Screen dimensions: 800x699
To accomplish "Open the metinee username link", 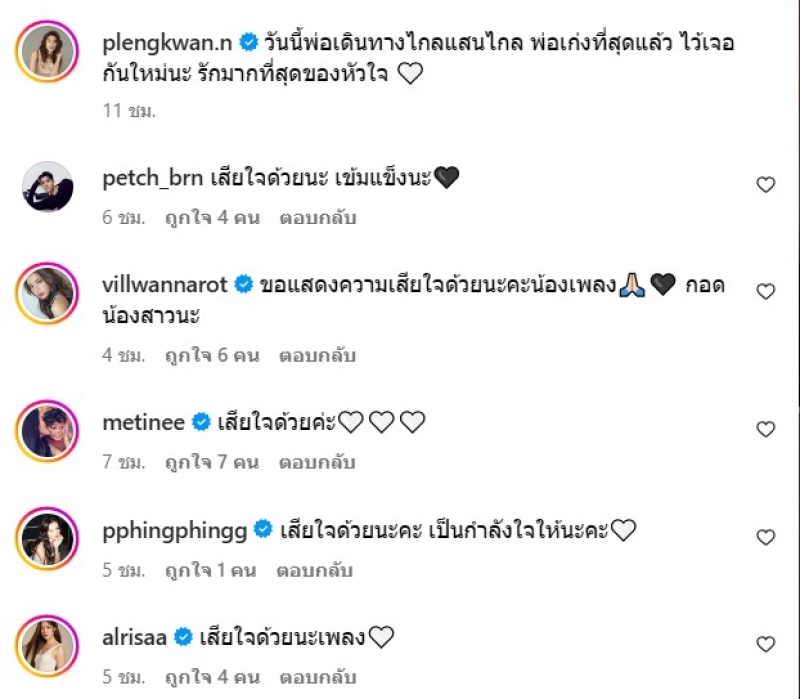I will tap(143, 423).
